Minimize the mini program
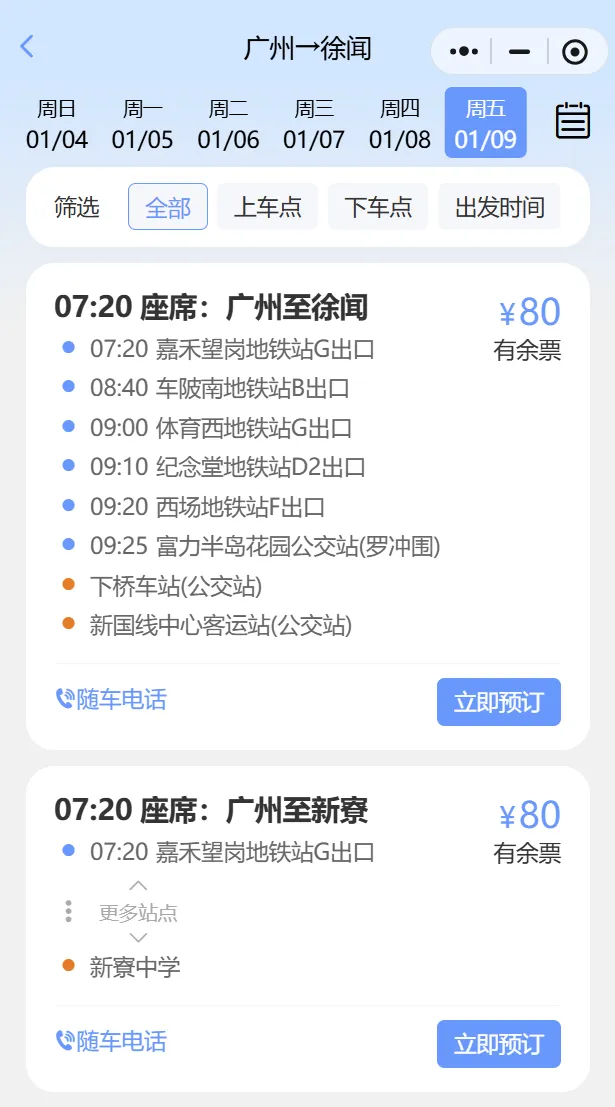 tap(519, 51)
